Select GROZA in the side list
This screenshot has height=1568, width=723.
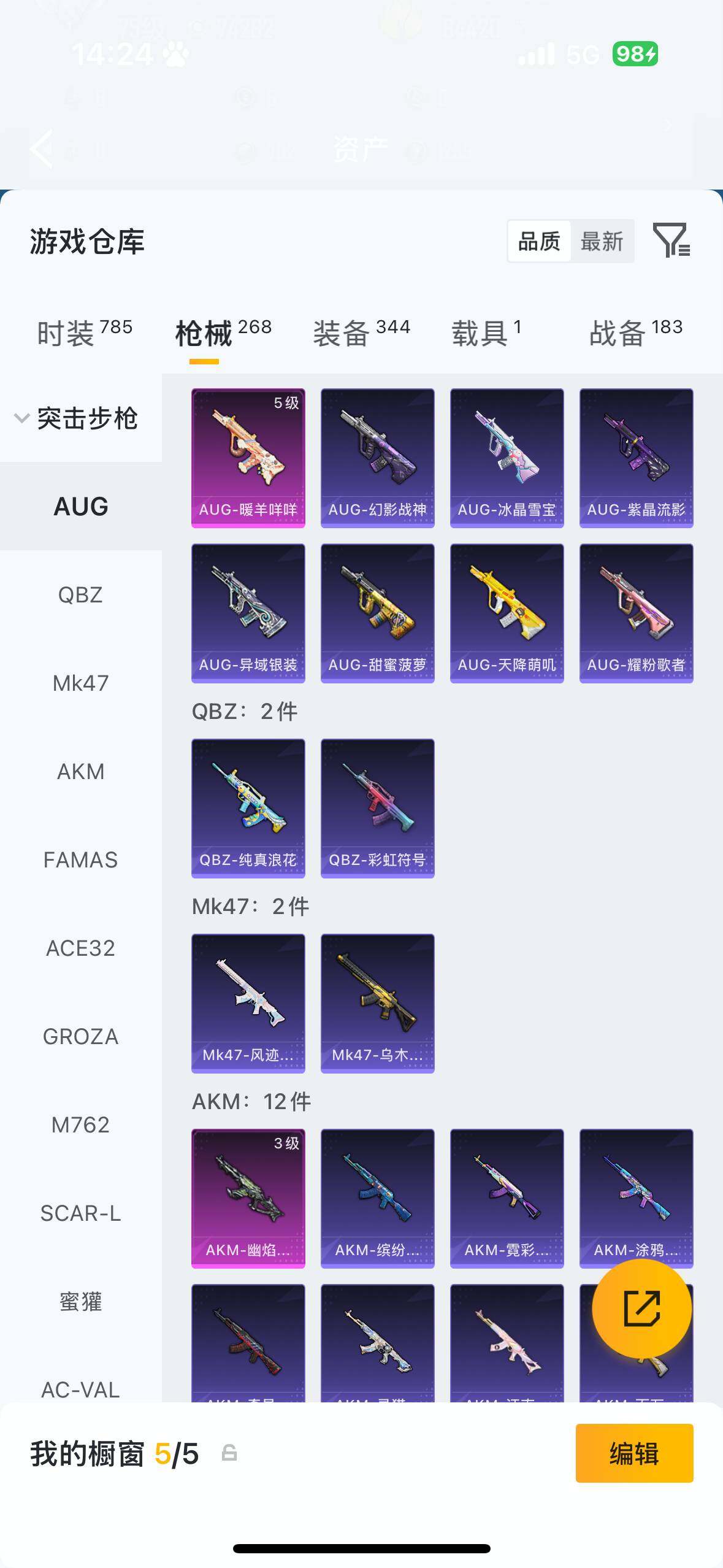(x=80, y=1037)
